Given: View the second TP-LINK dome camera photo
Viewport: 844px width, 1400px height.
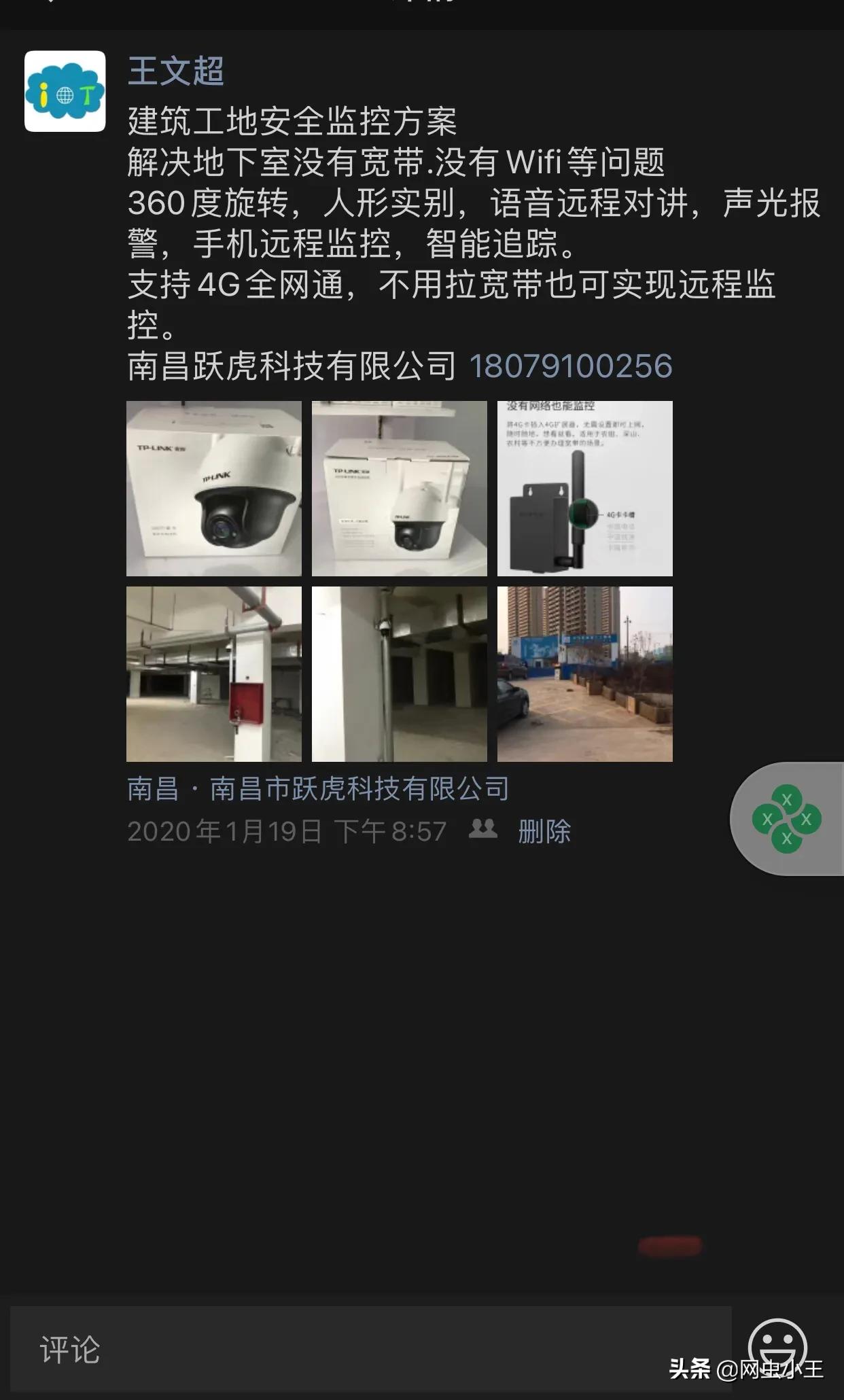Looking at the screenshot, I should 400,487.
